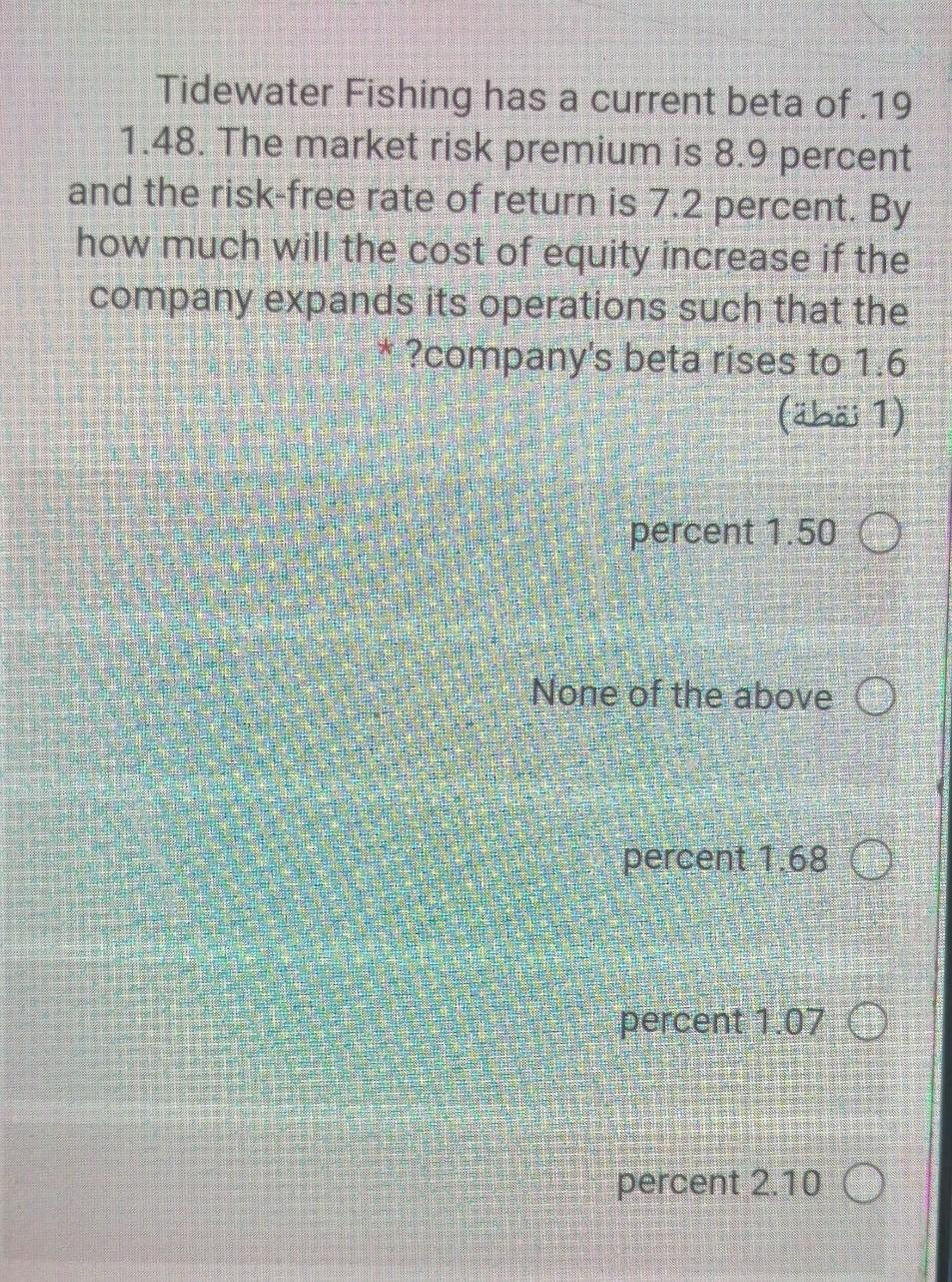Click the radio circle beside percent 1.07
Image resolution: width=952 pixels, height=1282 pixels.
point(868,1021)
